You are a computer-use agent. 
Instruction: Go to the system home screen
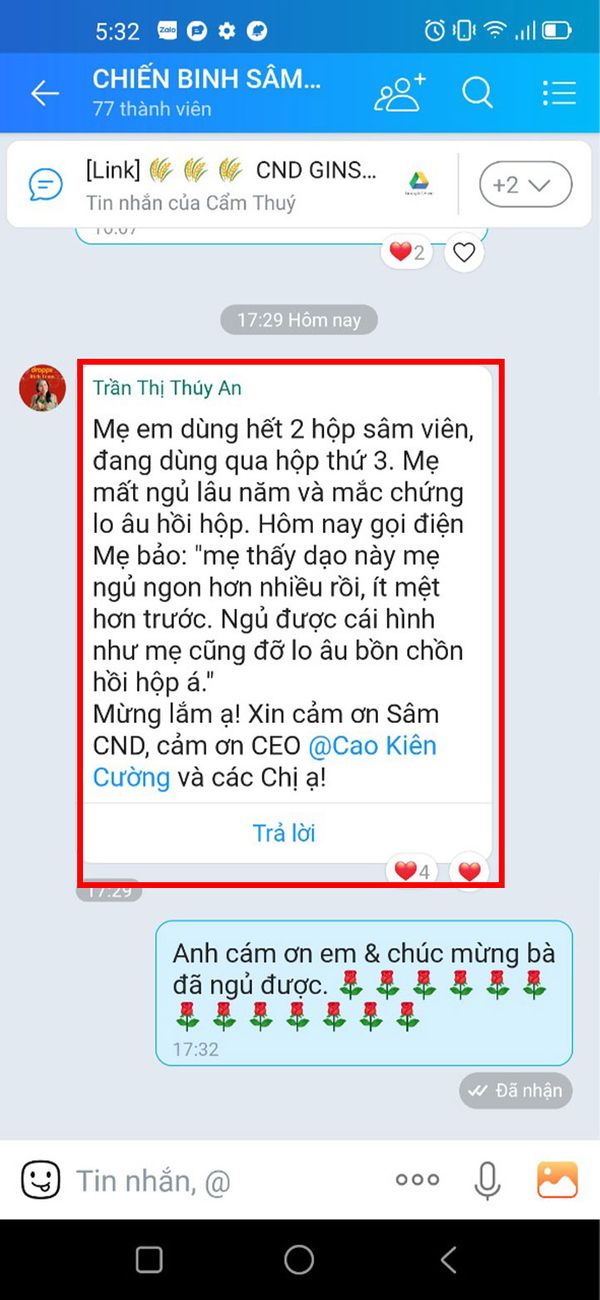pos(299,1259)
